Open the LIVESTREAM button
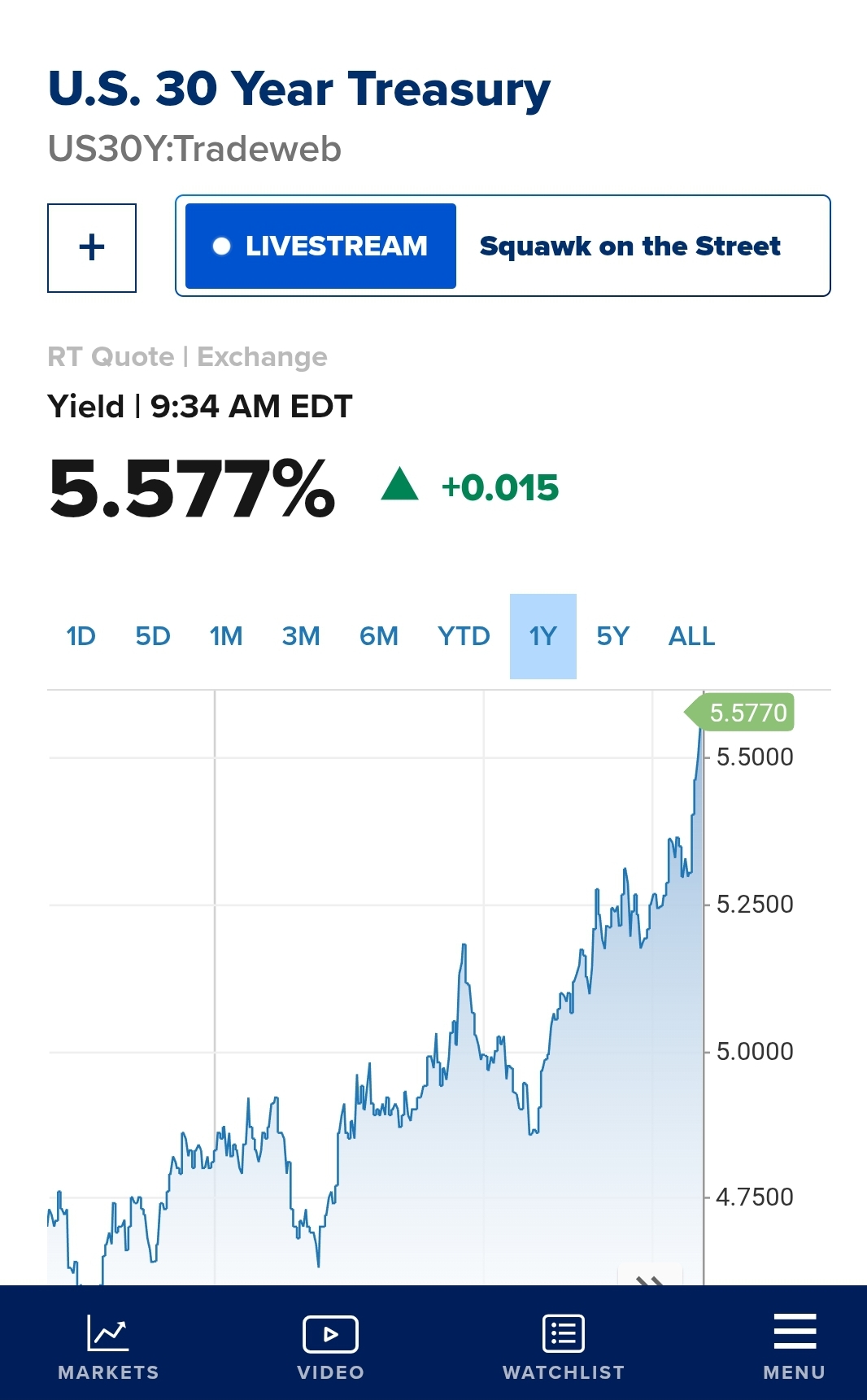Screen dimensions: 867x1400 320,246
